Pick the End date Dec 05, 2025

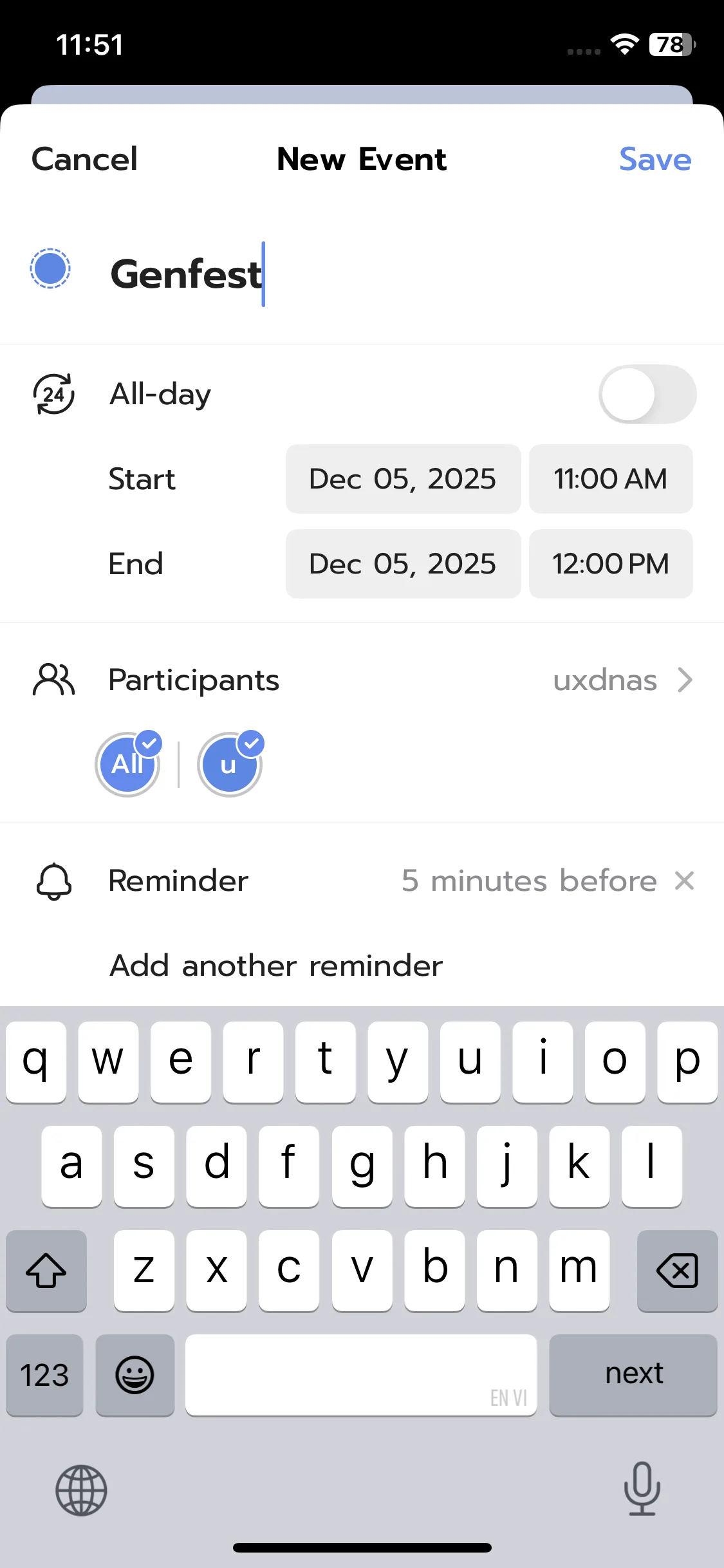pos(403,564)
